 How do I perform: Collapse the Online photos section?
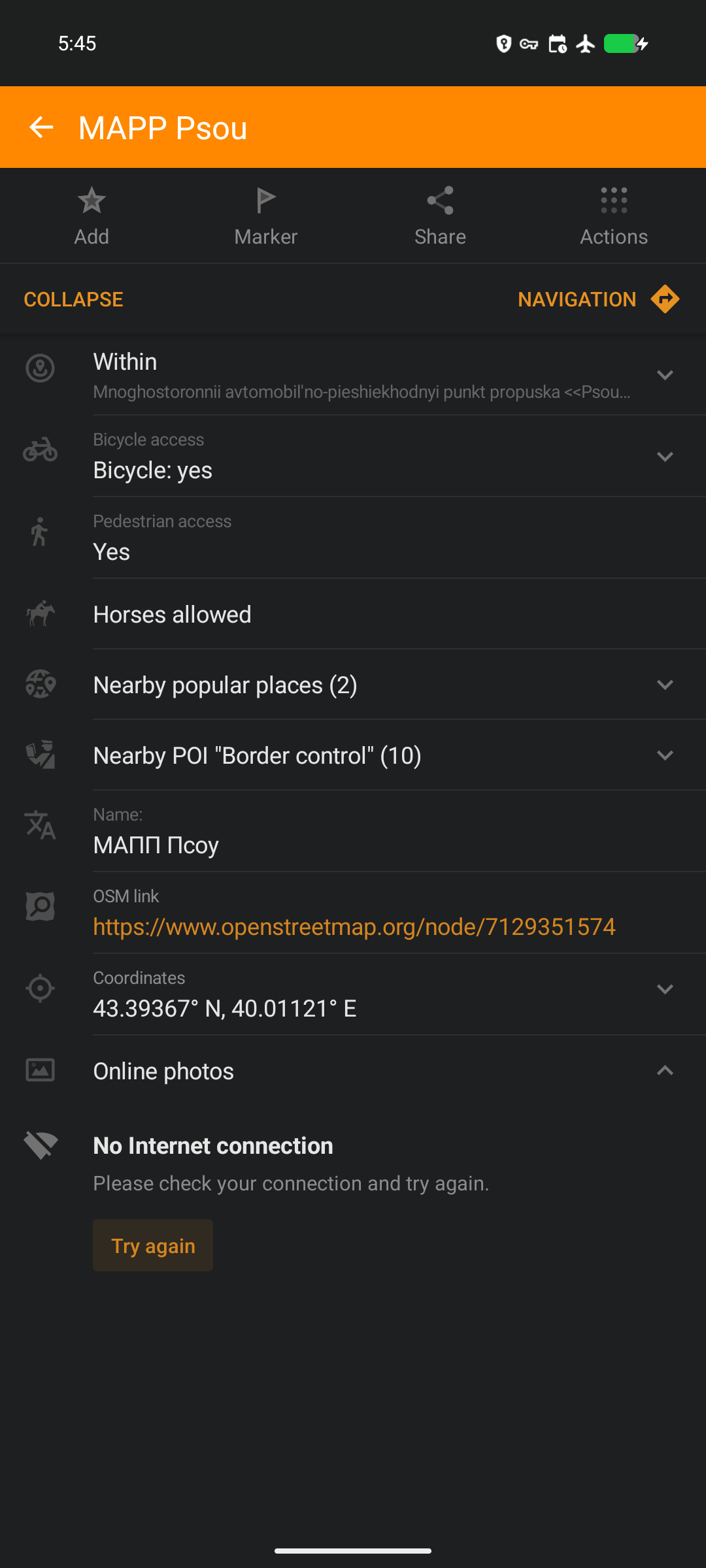point(665,1071)
